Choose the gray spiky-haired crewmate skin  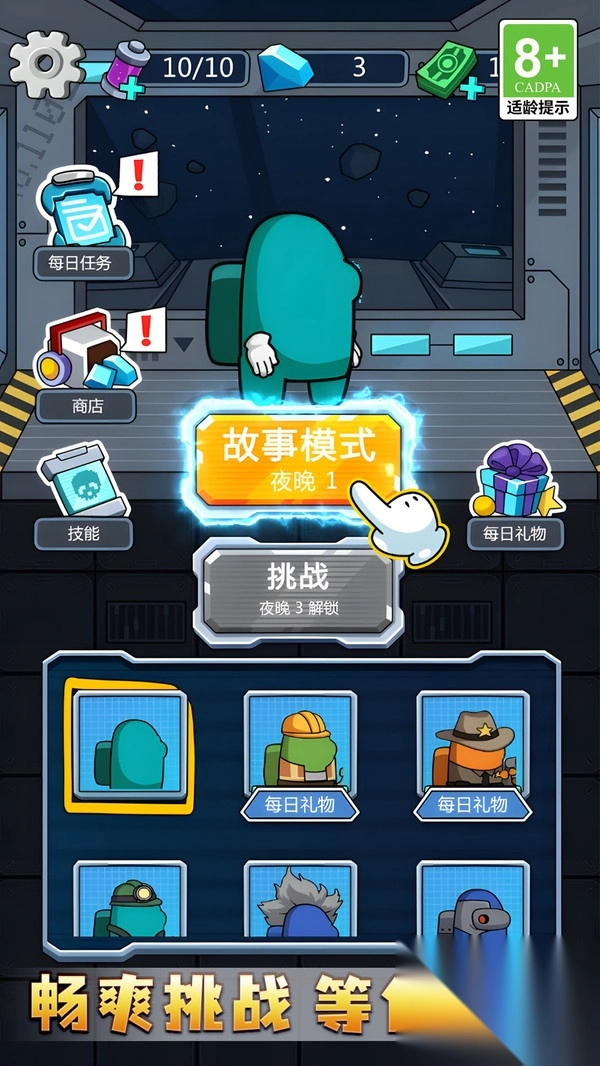tap(300, 902)
